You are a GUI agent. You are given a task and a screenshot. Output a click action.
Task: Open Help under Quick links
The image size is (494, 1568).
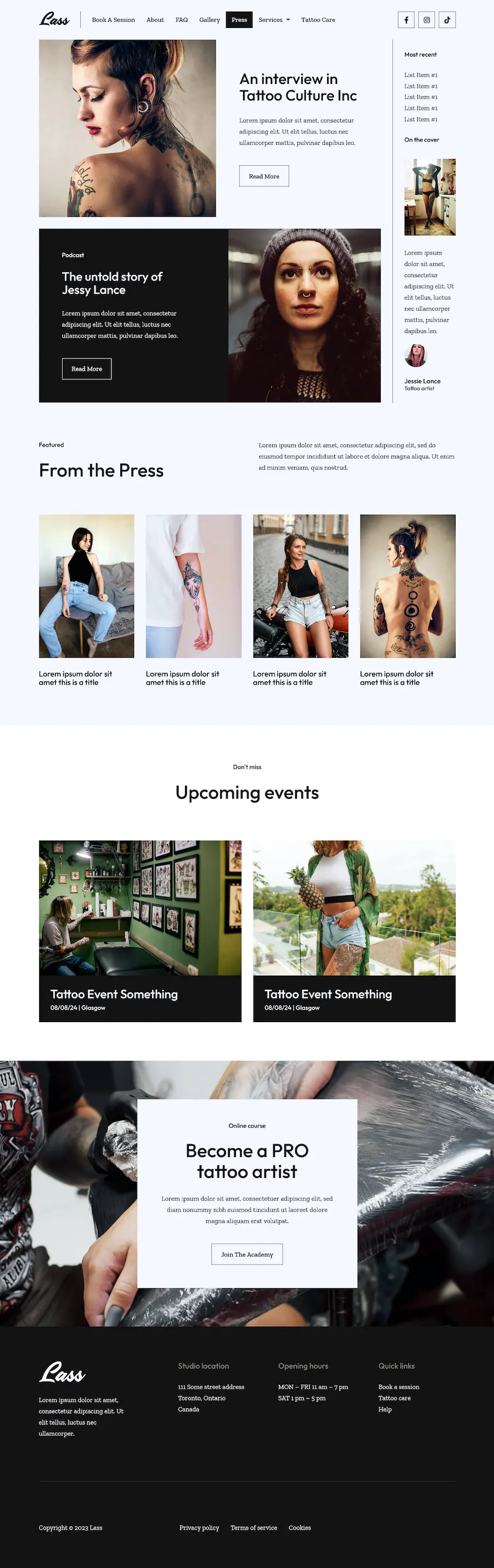[384, 1410]
